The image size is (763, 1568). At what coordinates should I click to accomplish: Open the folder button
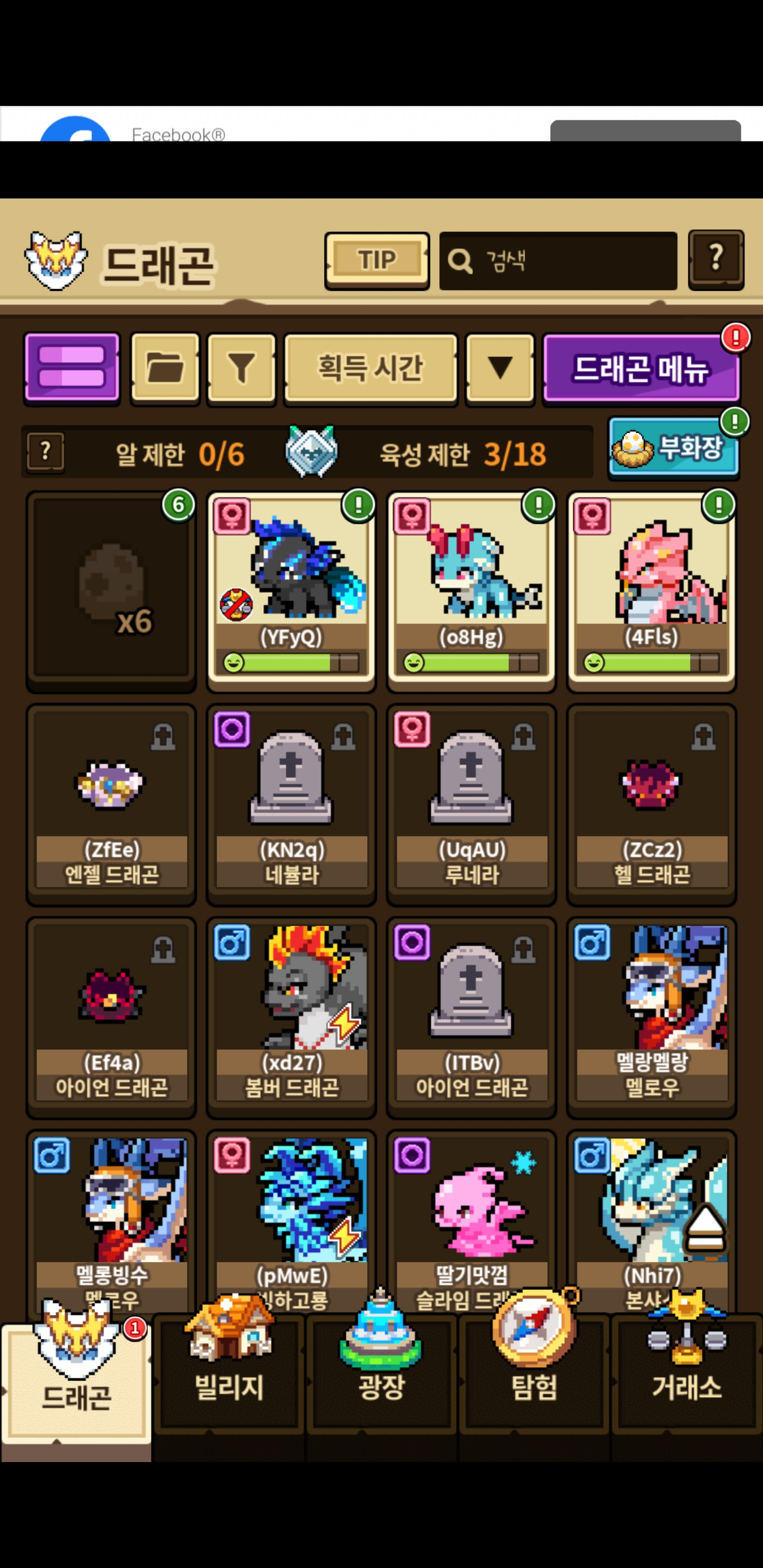(x=165, y=368)
